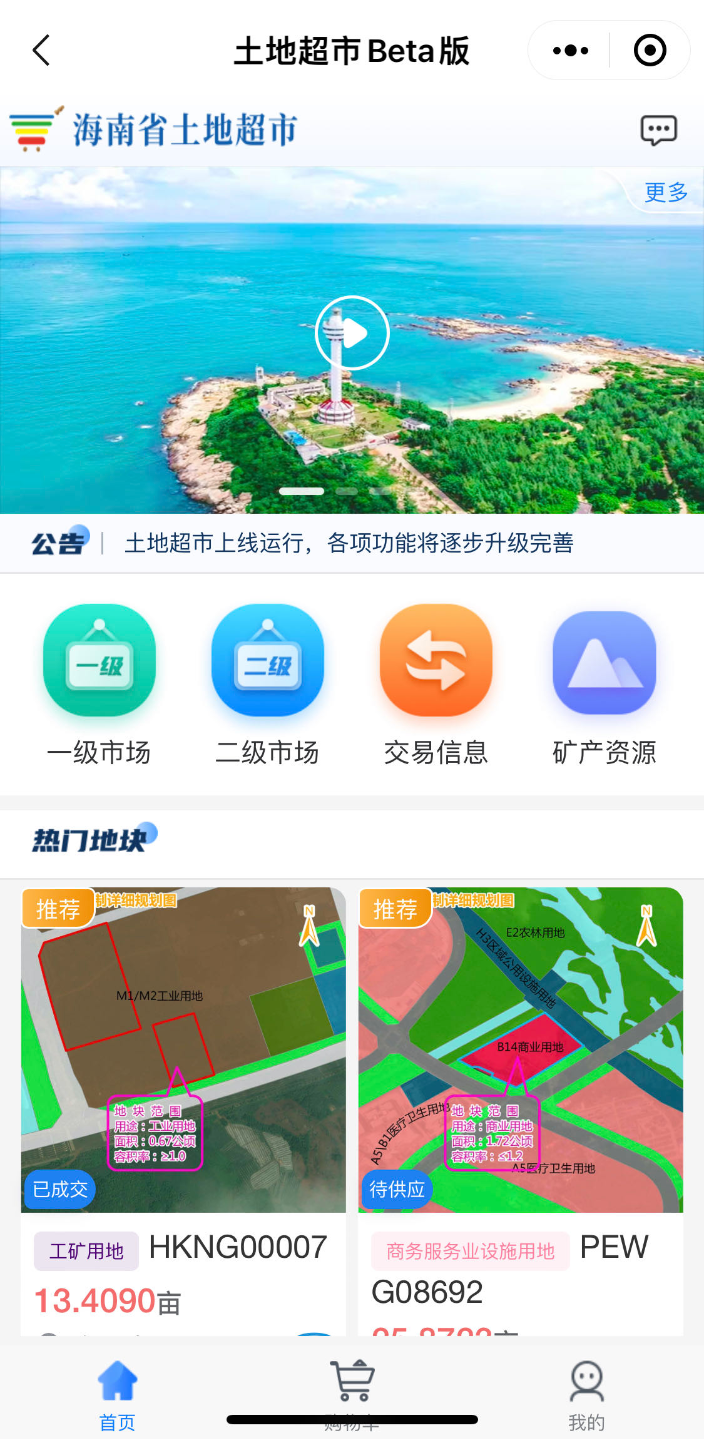704x1439 pixels.
Task: Switch to the 首页 tab
Action: click(117, 1395)
